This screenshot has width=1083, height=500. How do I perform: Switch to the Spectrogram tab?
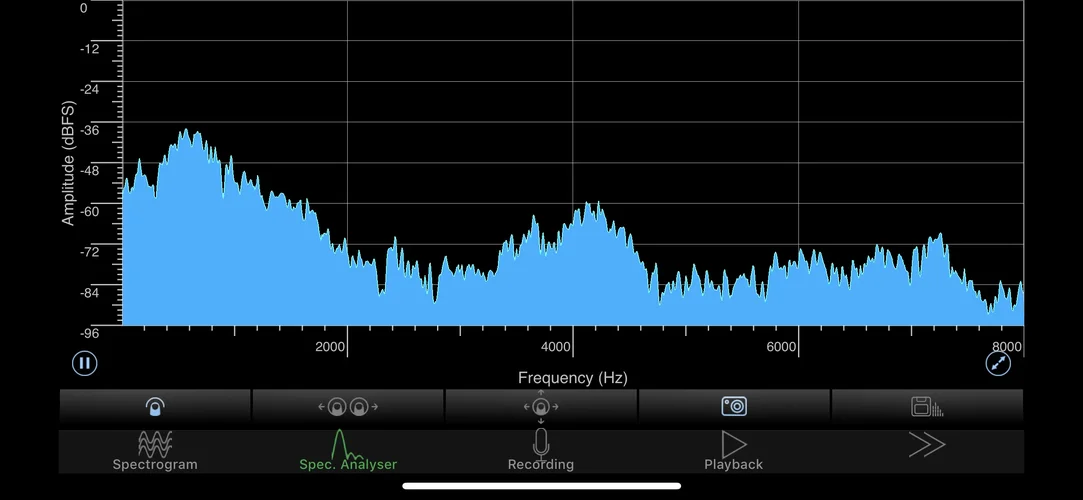(x=155, y=451)
